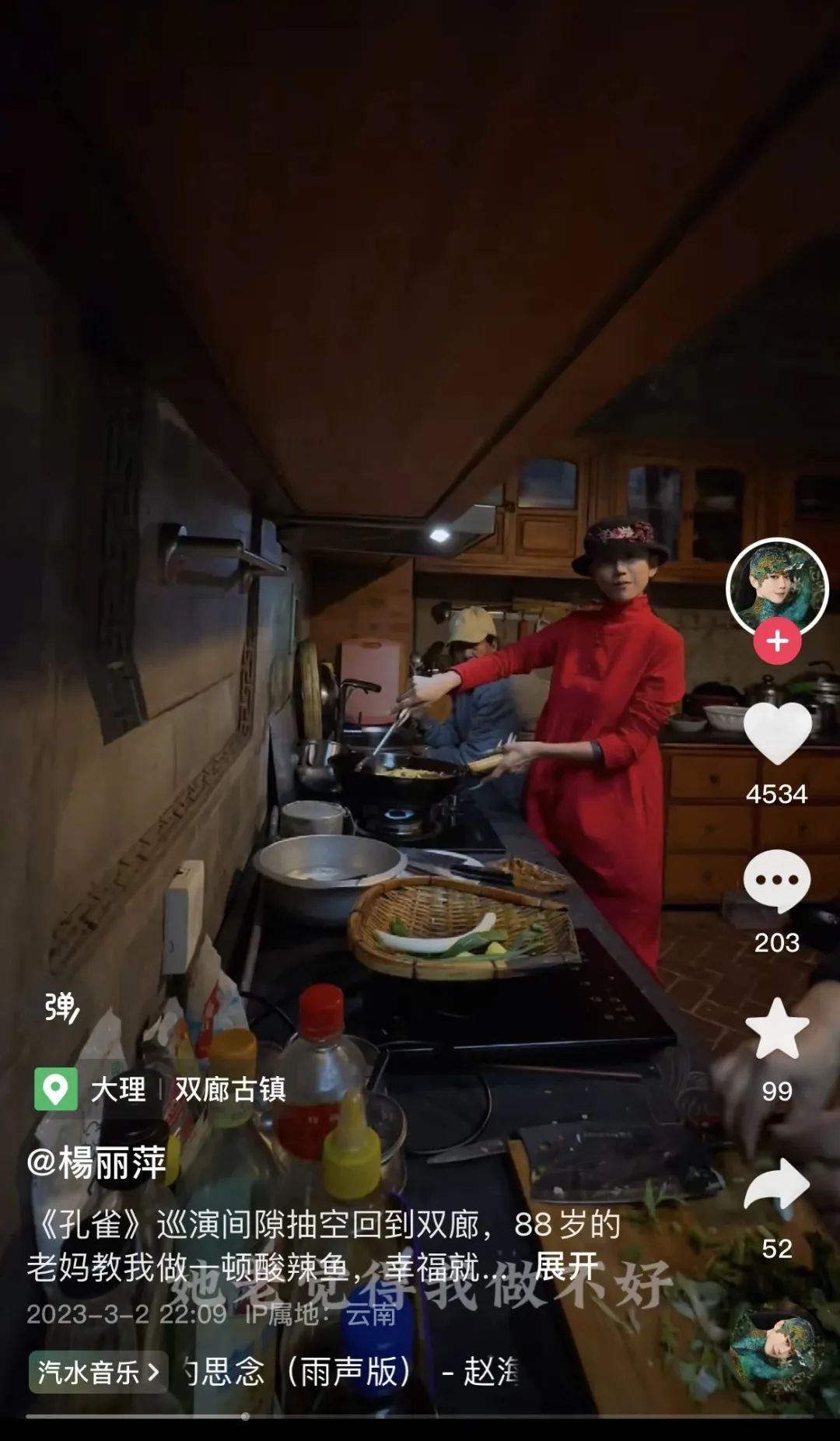The width and height of the screenshot is (840, 1441).
Task: Open the comments with the speech bubble icon
Action: (x=777, y=881)
